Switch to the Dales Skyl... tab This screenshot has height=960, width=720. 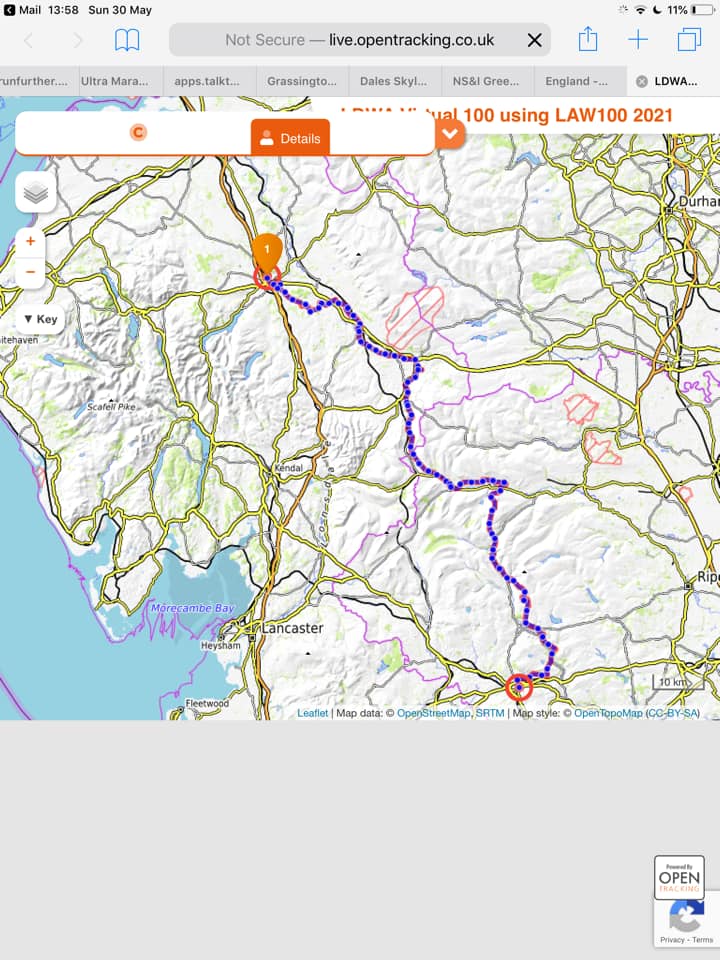point(393,81)
